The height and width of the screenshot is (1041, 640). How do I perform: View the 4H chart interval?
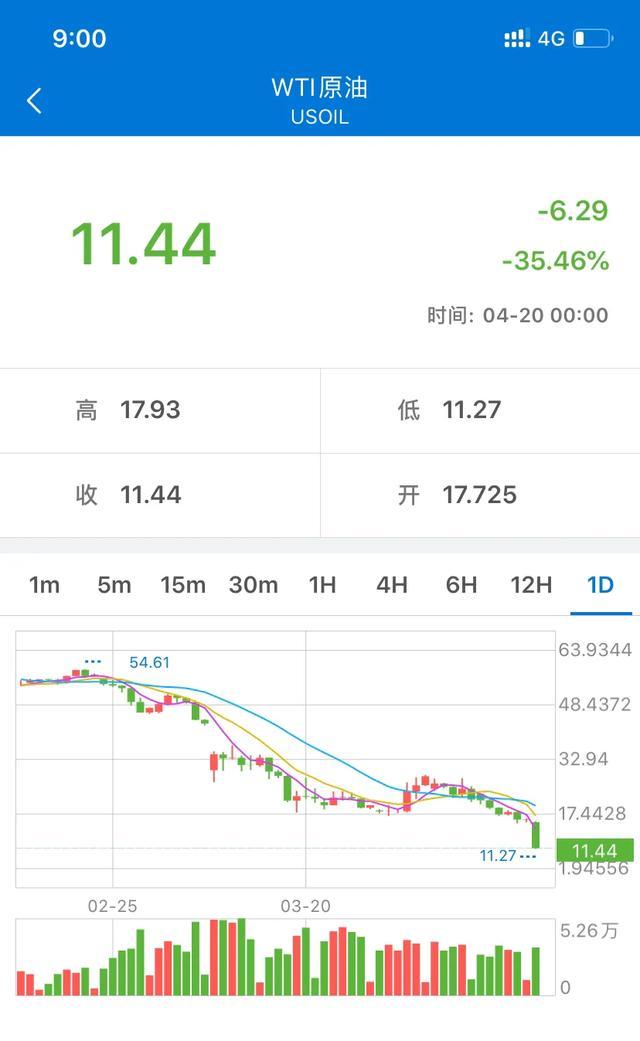tap(391, 585)
